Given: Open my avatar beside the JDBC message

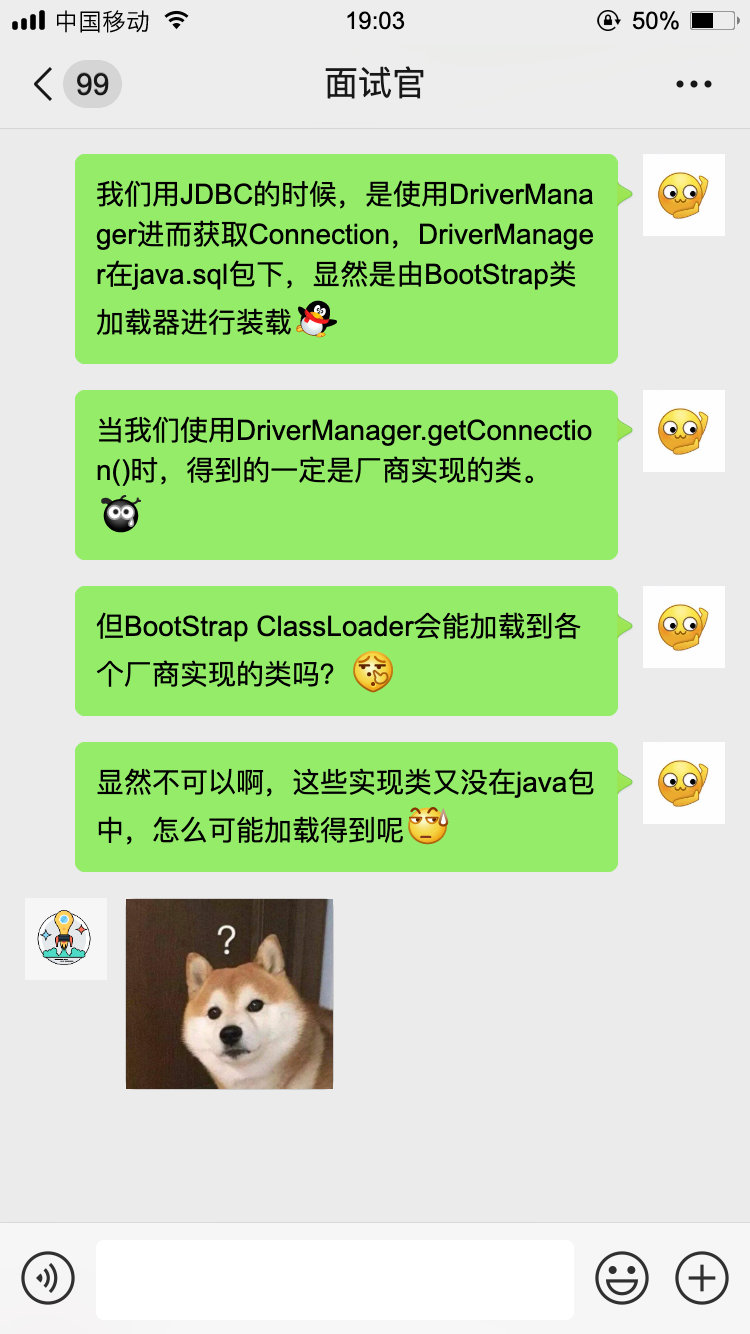Looking at the screenshot, I should click(x=683, y=195).
